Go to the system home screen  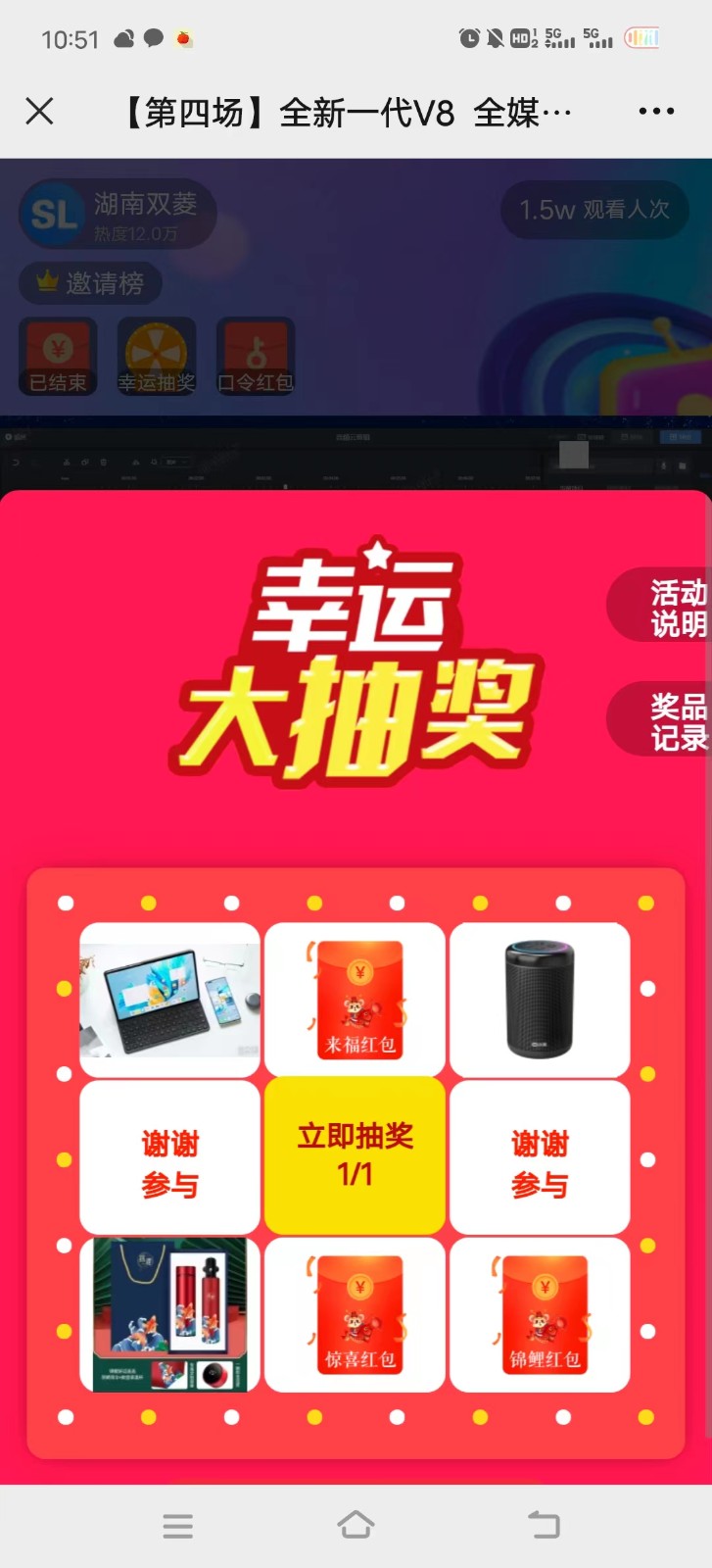(x=356, y=1525)
